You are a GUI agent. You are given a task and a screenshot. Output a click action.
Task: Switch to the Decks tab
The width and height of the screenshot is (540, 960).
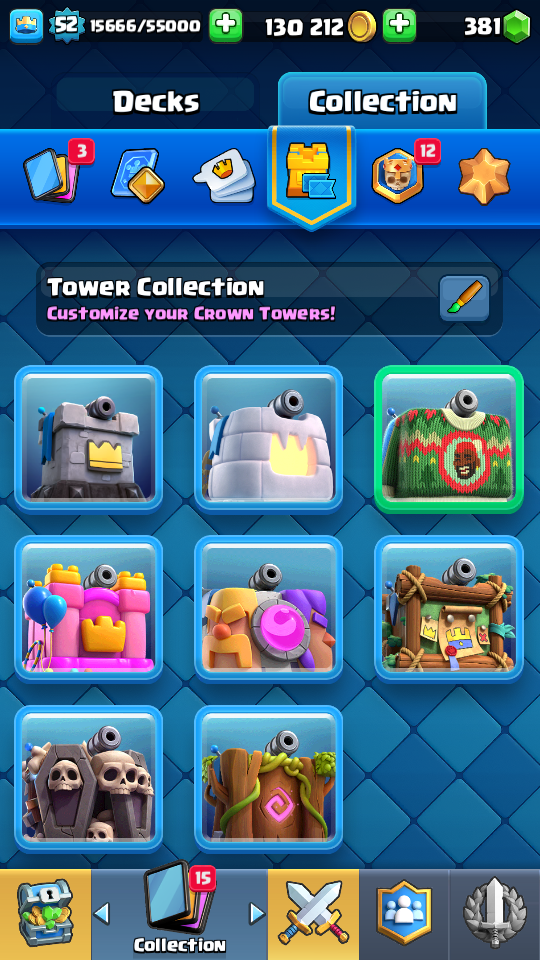click(x=156, y=101)
